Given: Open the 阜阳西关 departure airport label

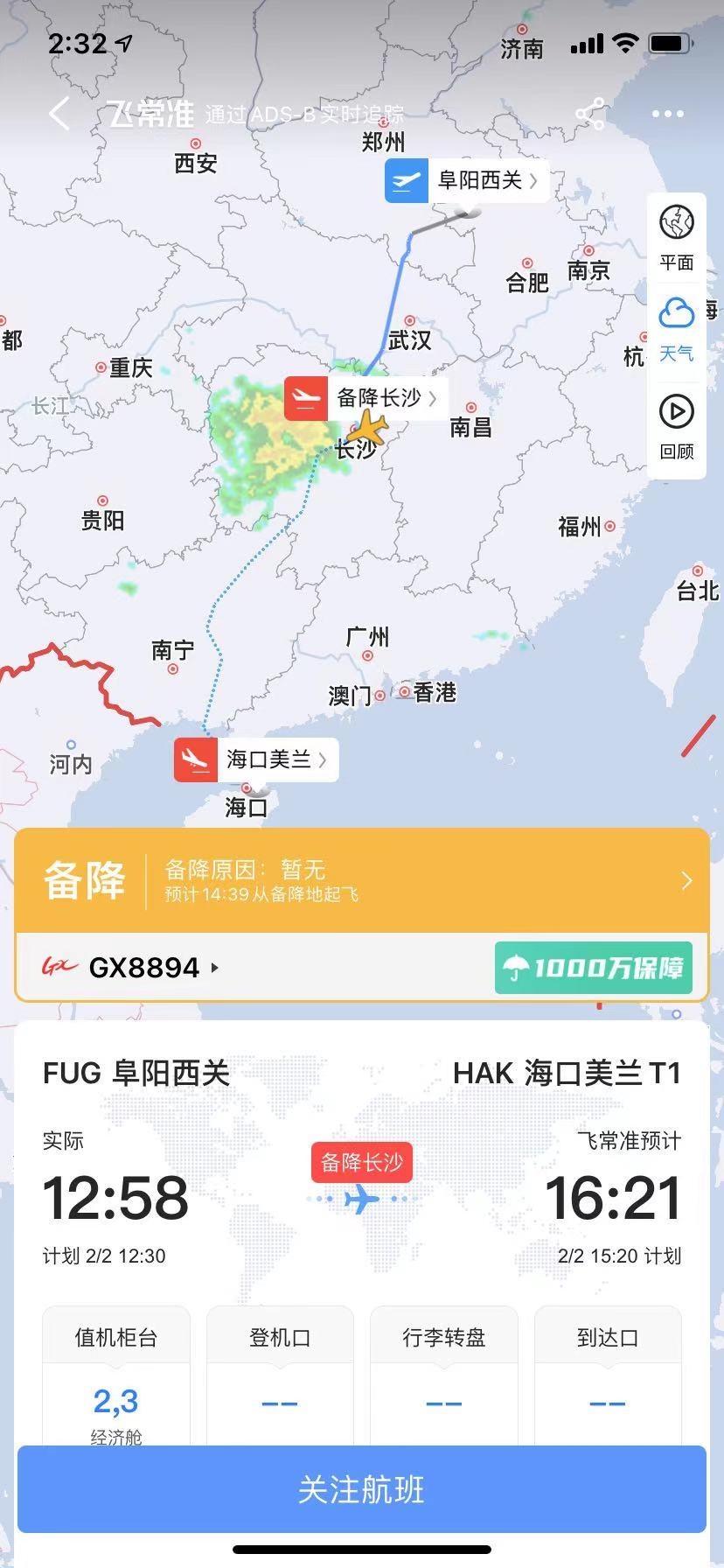Looking at the screenshot, I should [468, 180].
